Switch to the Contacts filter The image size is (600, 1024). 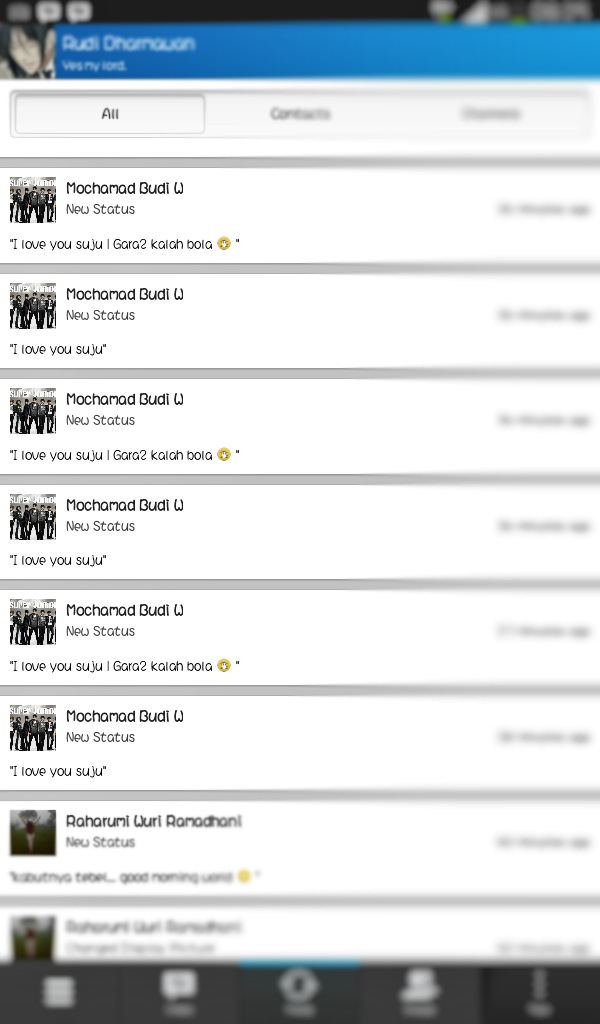click(300, 114)
